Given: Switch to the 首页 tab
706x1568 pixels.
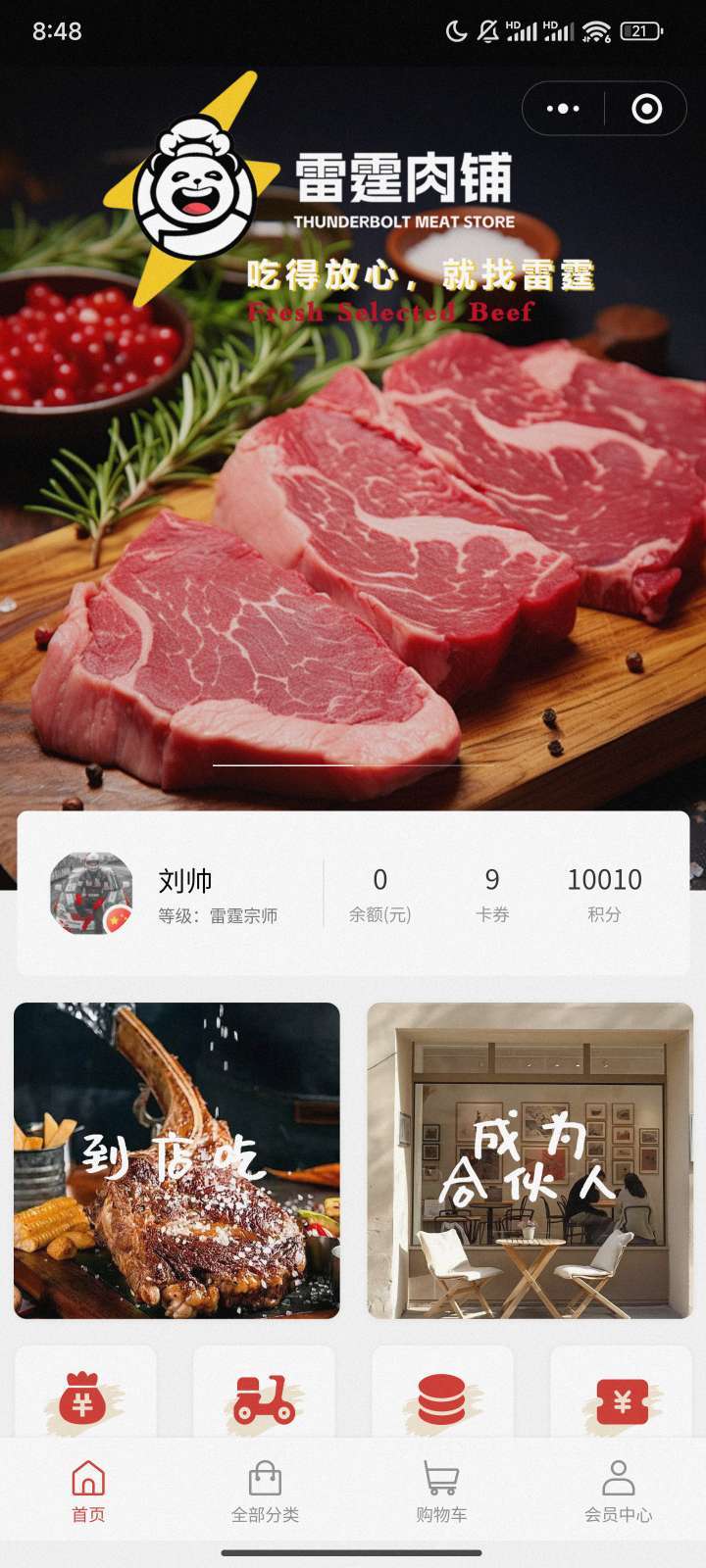Looking at the screenshot, I should (88, 1492).
